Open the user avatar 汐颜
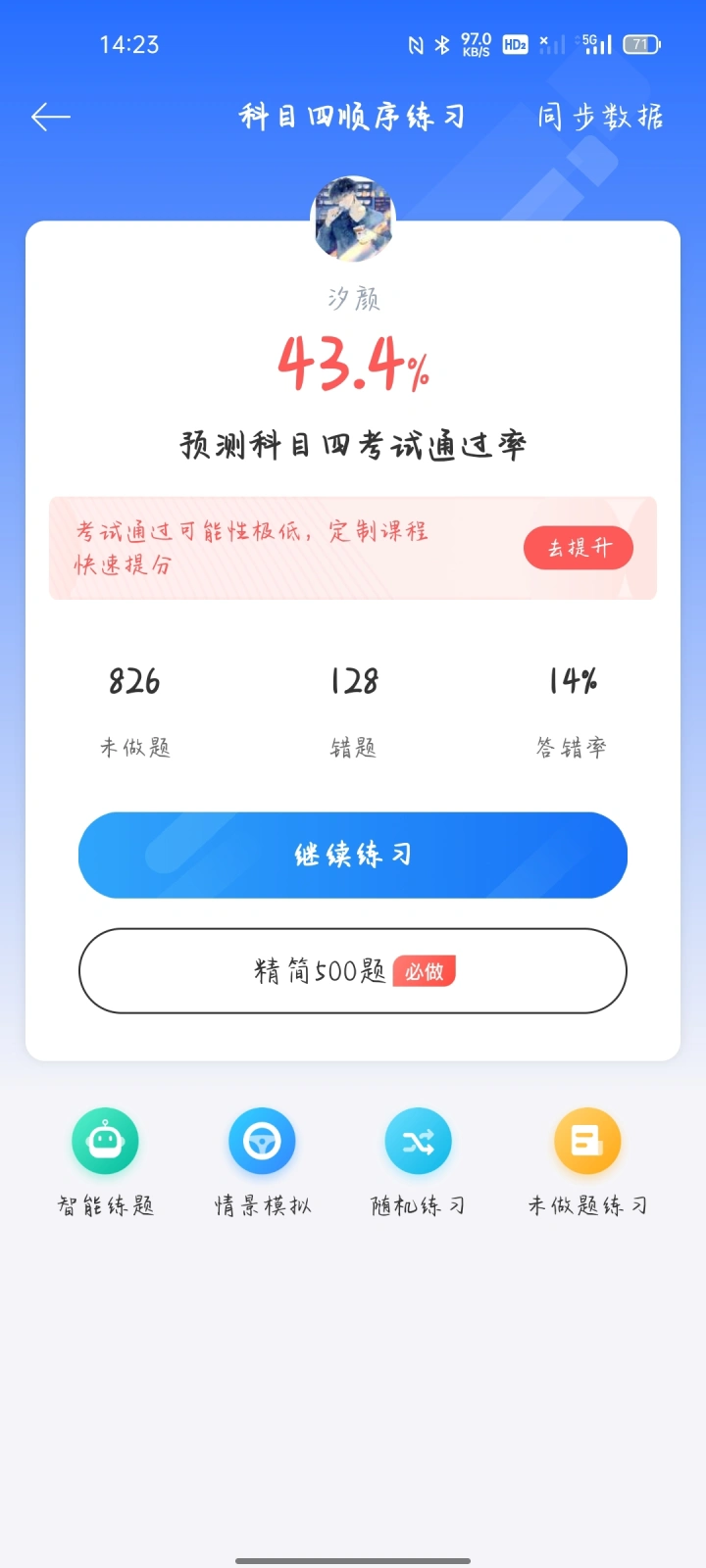The width and height of the screenshot is (706, 1568). [353, 220]
